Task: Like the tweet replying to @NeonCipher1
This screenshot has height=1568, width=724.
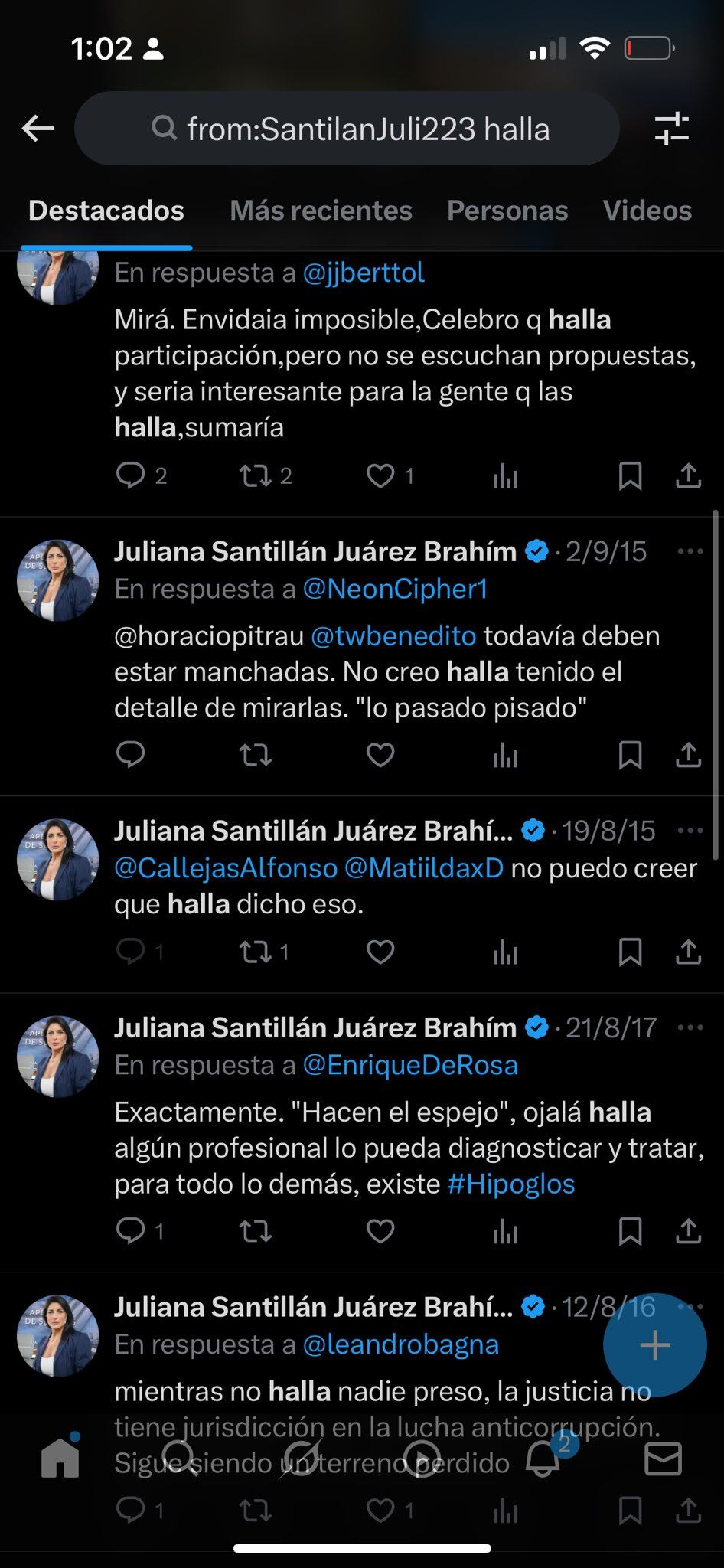Action: pos(380,755)
